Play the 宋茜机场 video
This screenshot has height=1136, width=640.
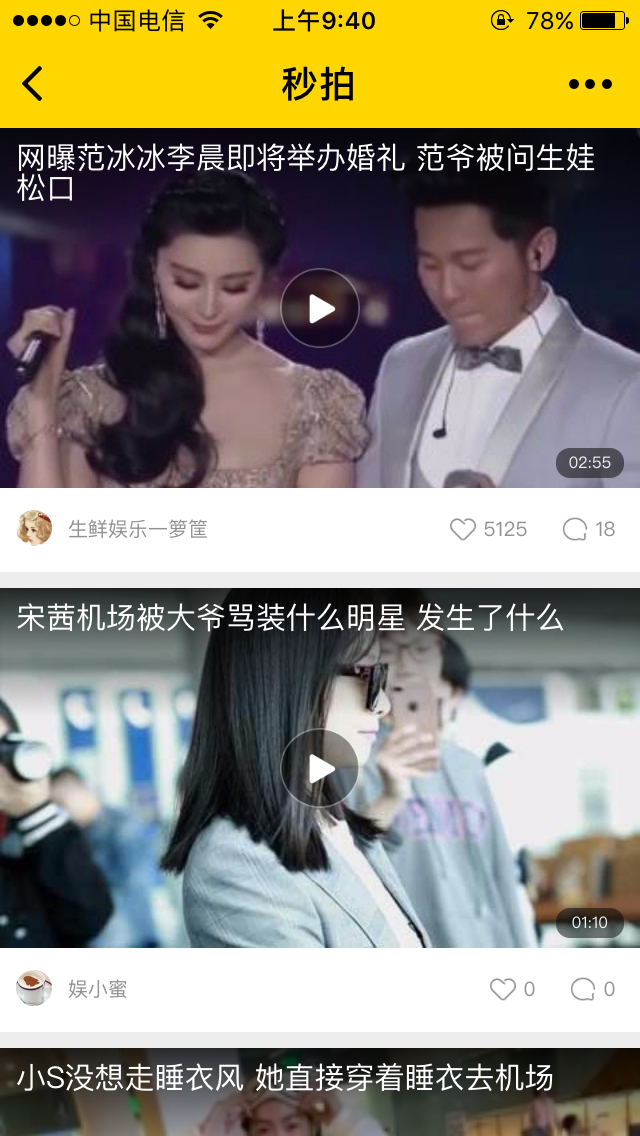click(x=320, y=768)
